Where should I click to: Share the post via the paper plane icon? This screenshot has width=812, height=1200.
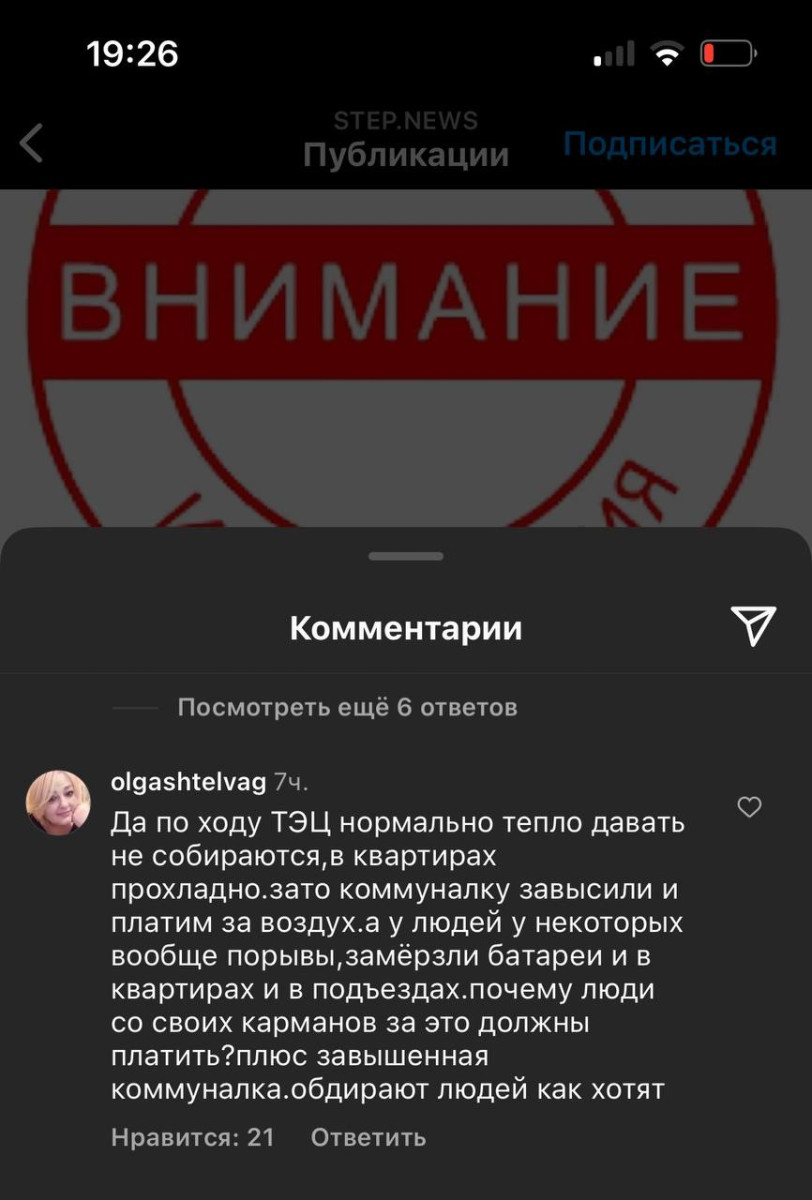753,625
